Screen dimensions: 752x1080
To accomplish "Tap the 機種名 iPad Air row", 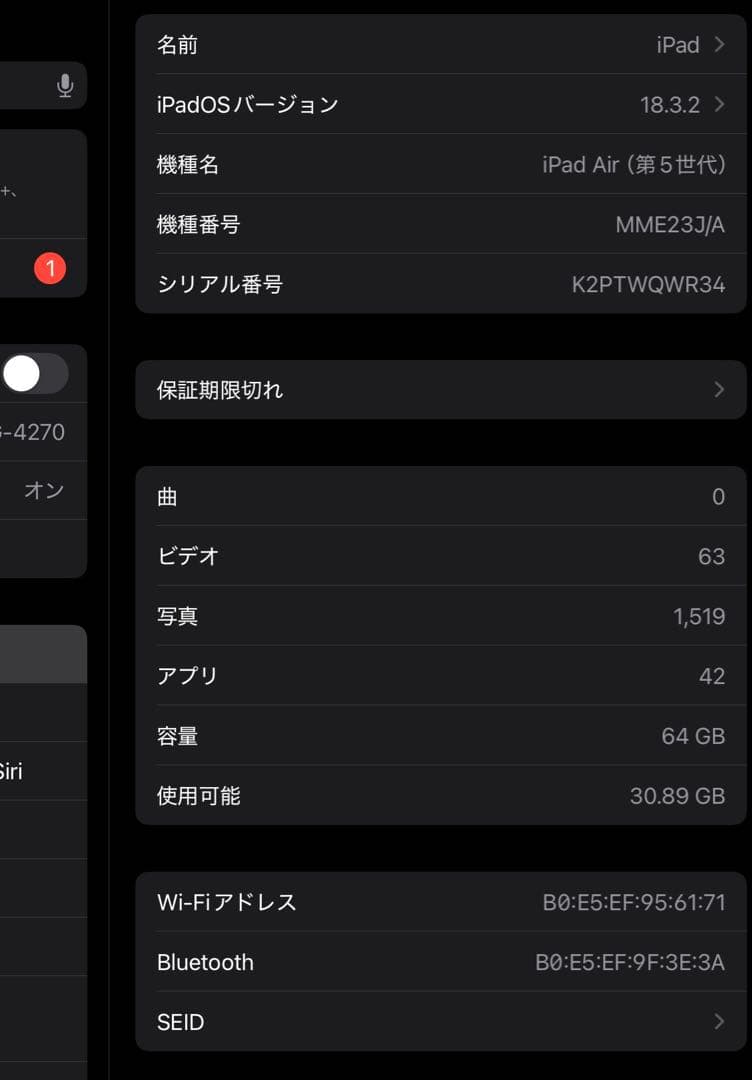I will (440, 164).
